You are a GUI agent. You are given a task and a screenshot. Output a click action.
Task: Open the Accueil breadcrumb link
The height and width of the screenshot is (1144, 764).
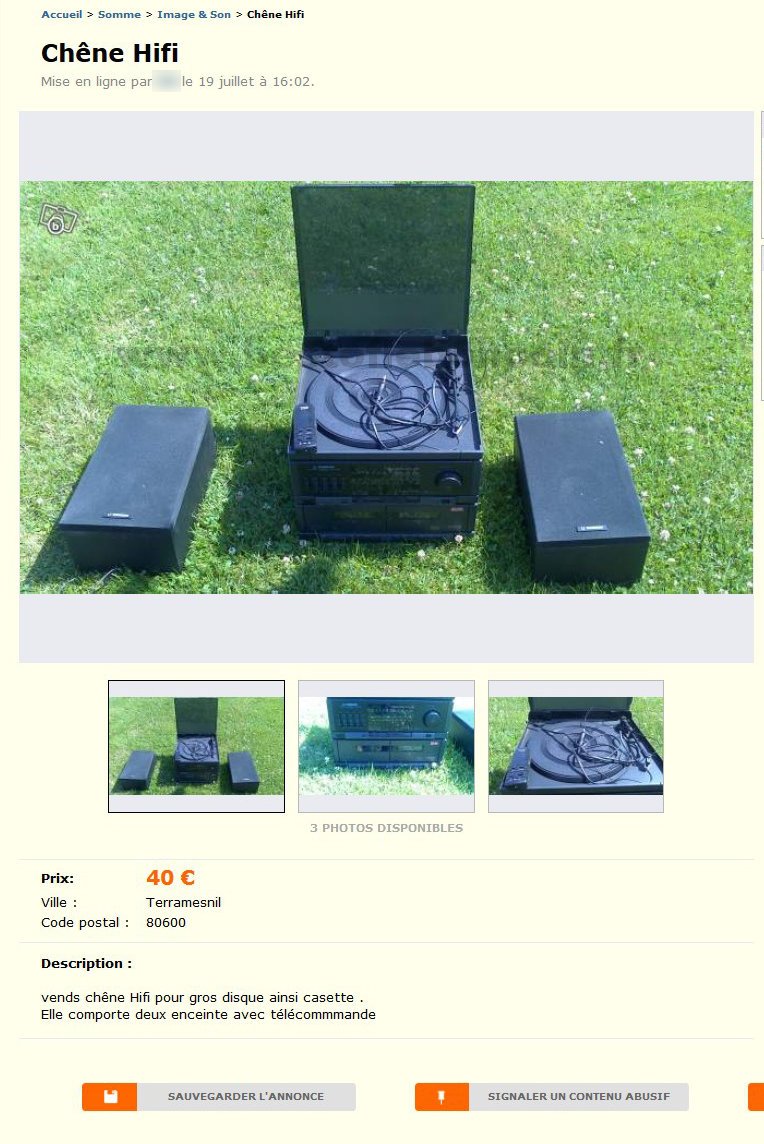(x=61, y=15)
